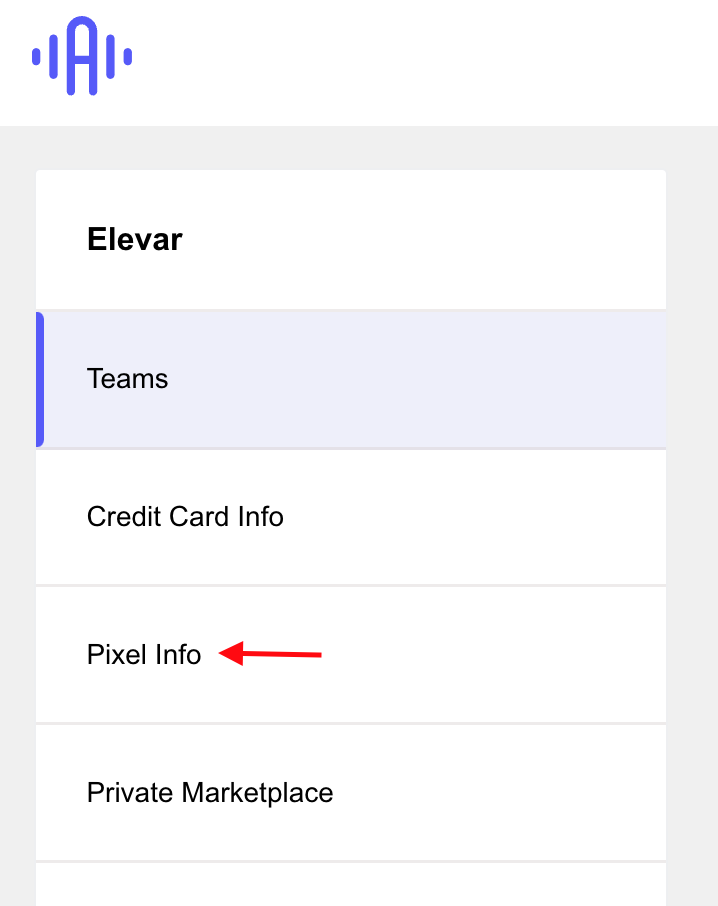Open the Teams section
Image resolution: width=718 pixels, height=906 pixels.
coord(128,379)
